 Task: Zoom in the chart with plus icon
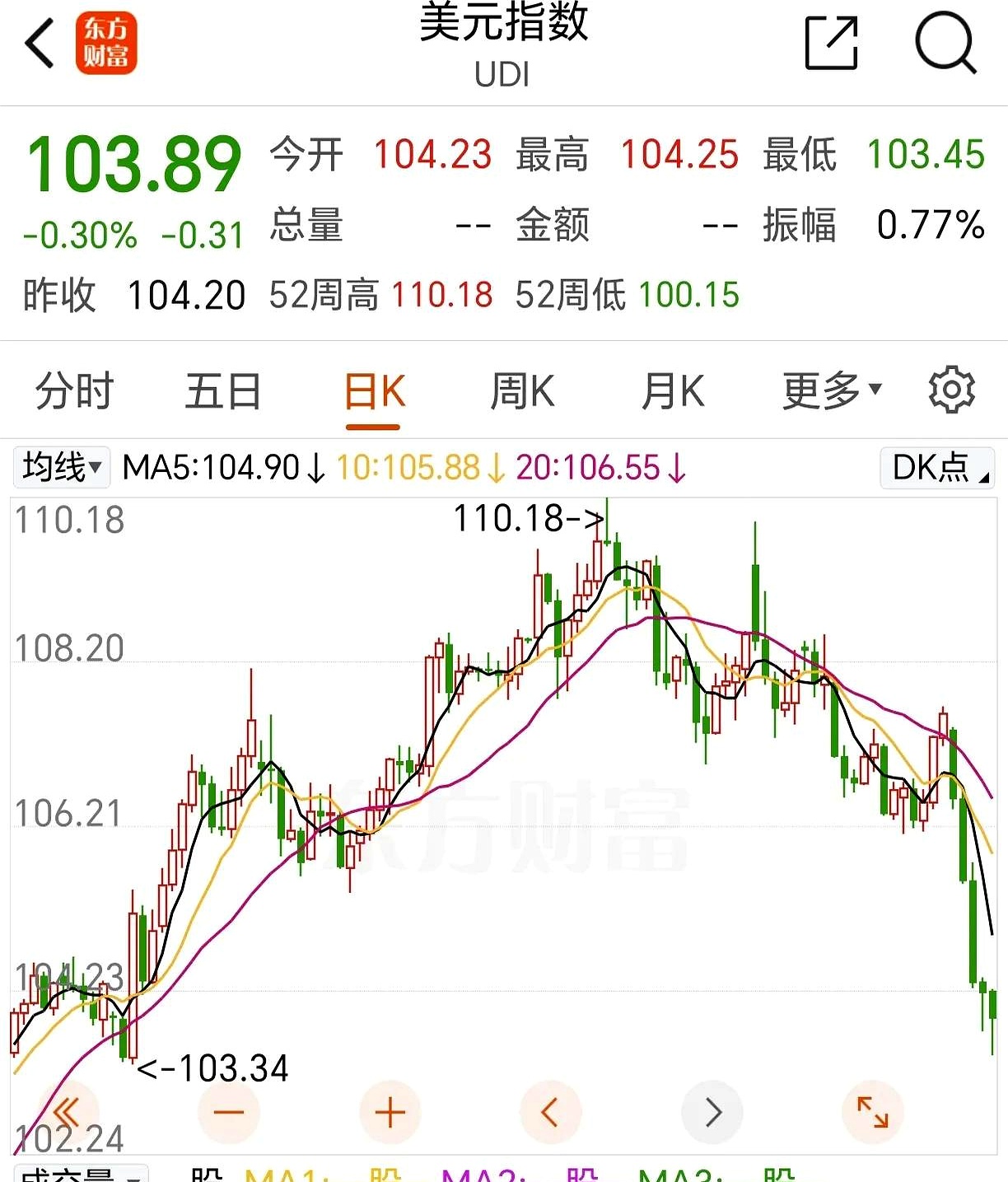[x=390, y=1111]
